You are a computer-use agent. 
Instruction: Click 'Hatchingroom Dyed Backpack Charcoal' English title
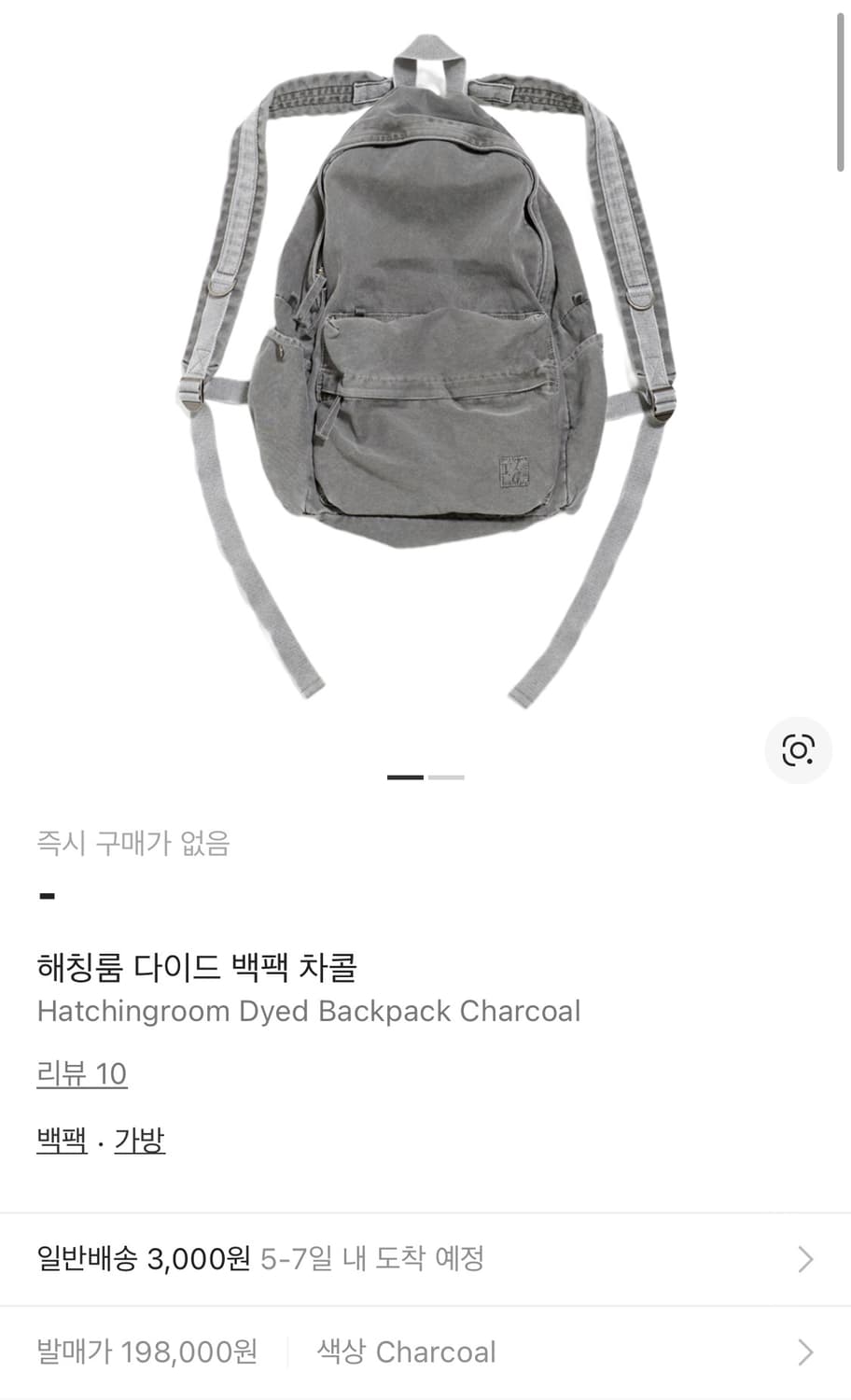[x=308, y=1011]
